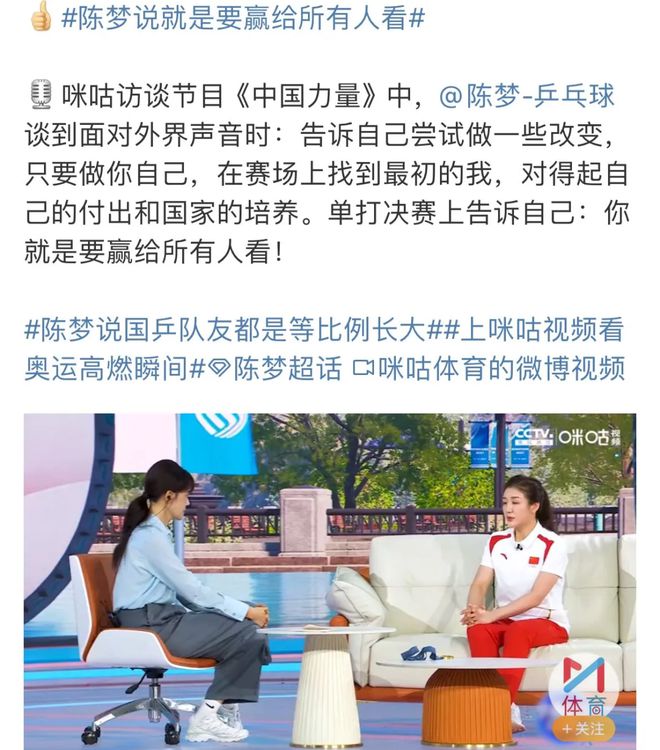Image resolution: width=660 pixels, height=750 pixels.
Task: Open the @陈梦-乒乓球 mention
Action: point(527,97)
